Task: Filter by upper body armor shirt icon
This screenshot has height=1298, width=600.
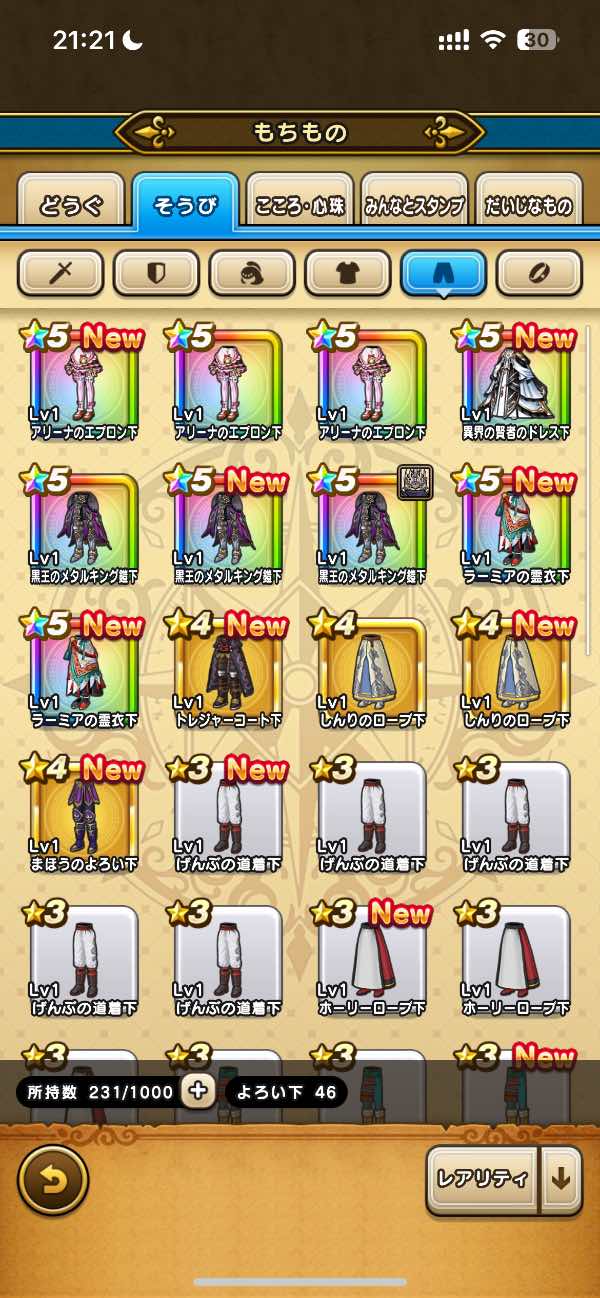Action: coord(348,272)
